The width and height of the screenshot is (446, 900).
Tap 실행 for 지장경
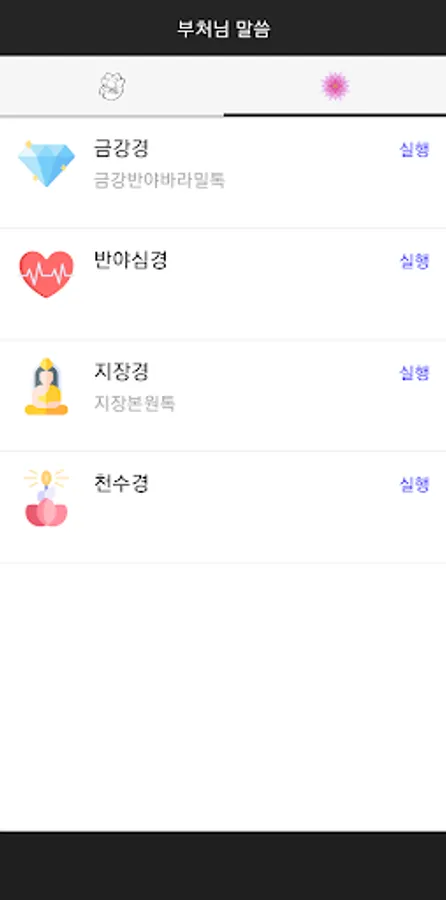(x=414, y=373)
